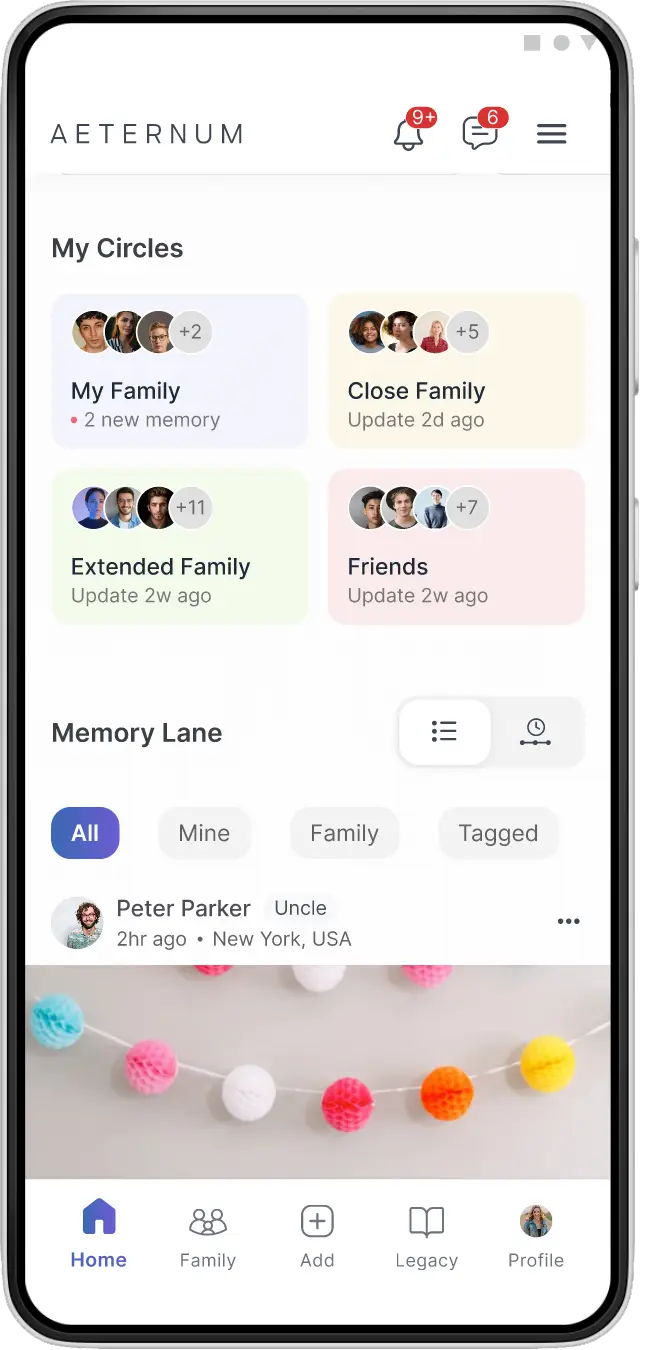Viewport: 645px width, 1350px height.
Task: Open the Extended Family circle
Action: pos(180,547)
